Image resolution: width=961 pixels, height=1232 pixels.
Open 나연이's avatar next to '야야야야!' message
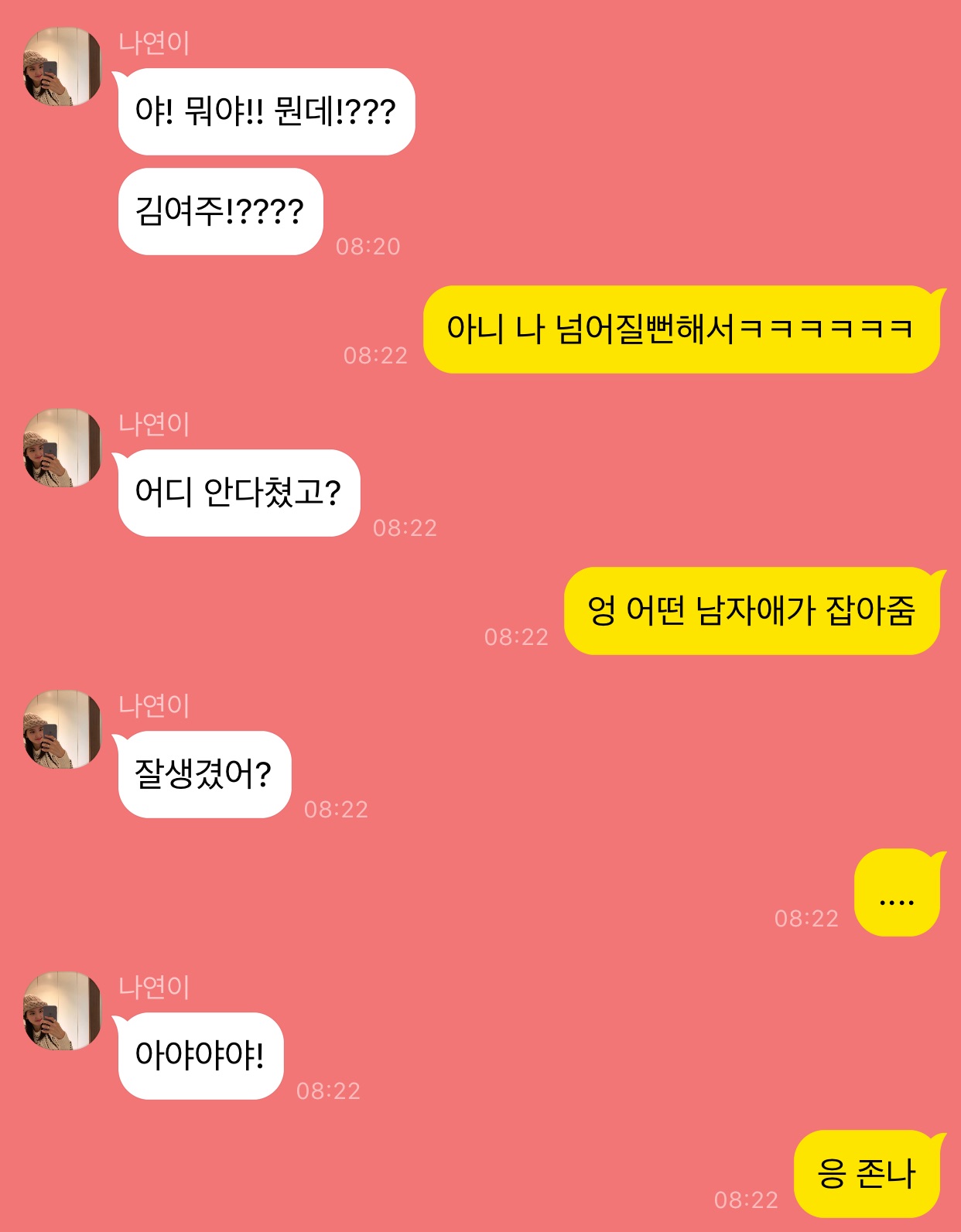[62, 1011]
